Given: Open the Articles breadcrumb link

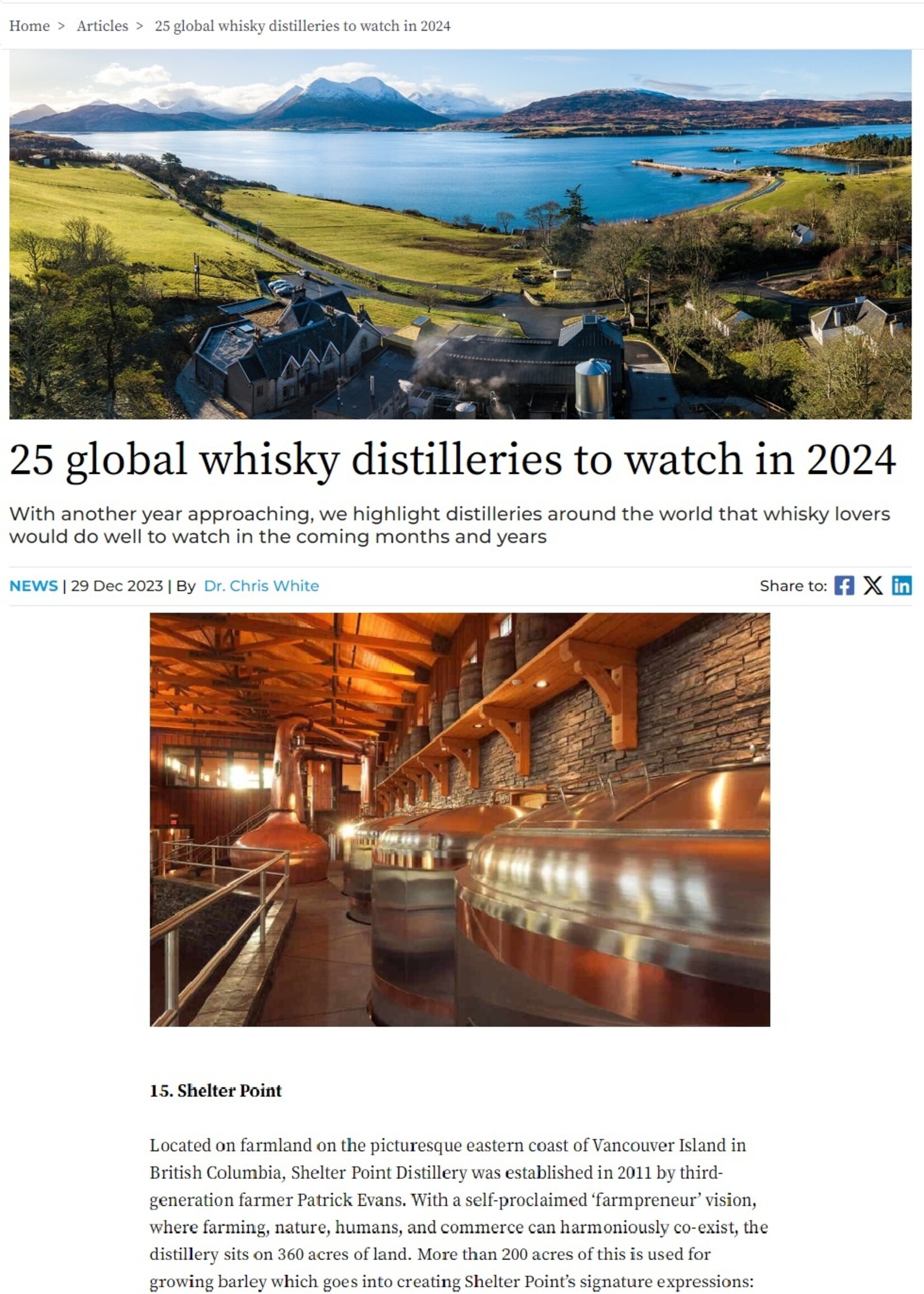Looking at the screenshot, I should [x=102, y=26].
